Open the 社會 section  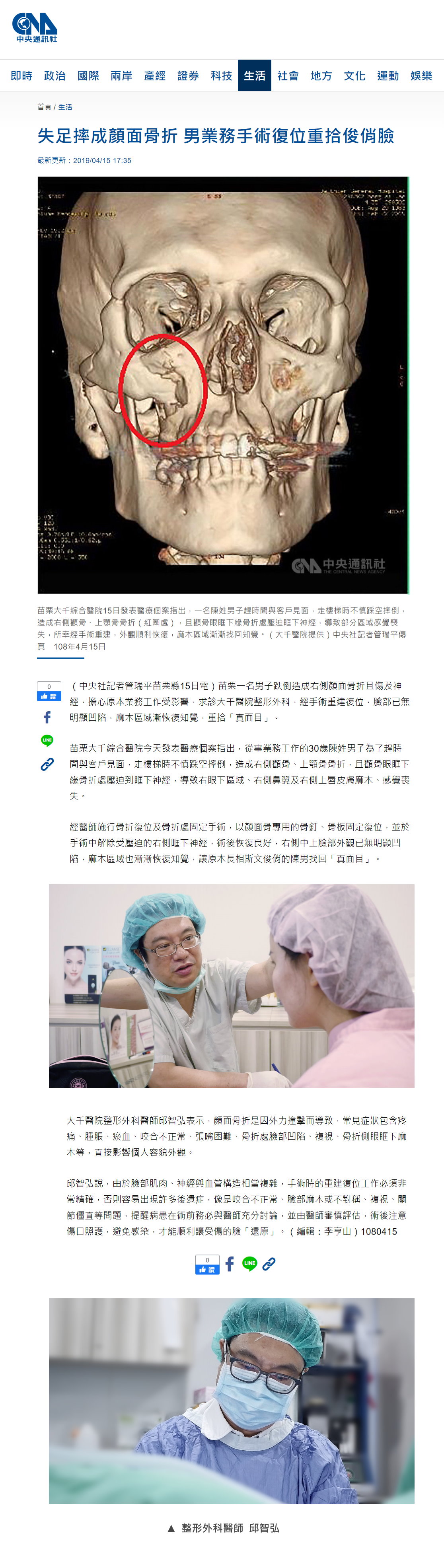click(x=288, y=76)
